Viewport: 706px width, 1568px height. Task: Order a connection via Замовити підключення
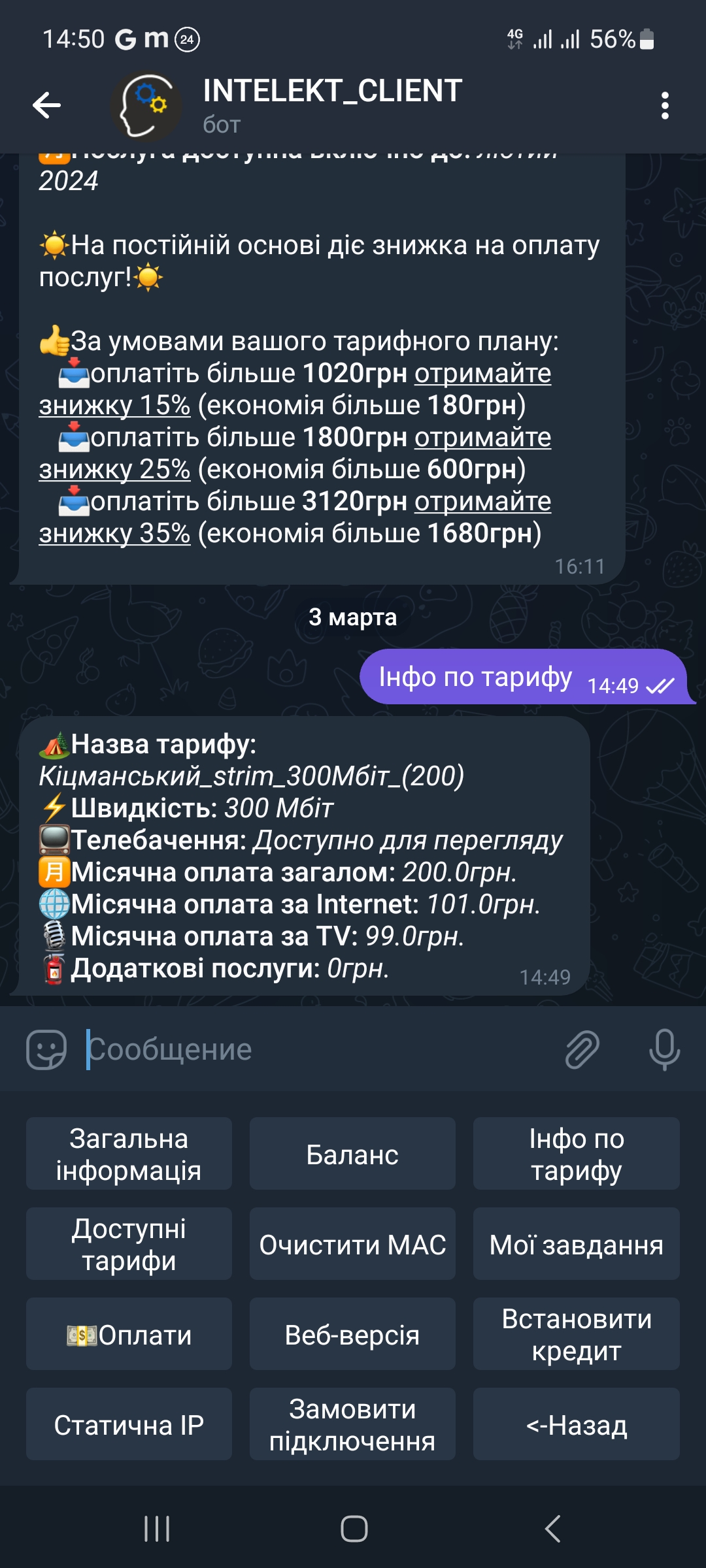coord(352,1424)
